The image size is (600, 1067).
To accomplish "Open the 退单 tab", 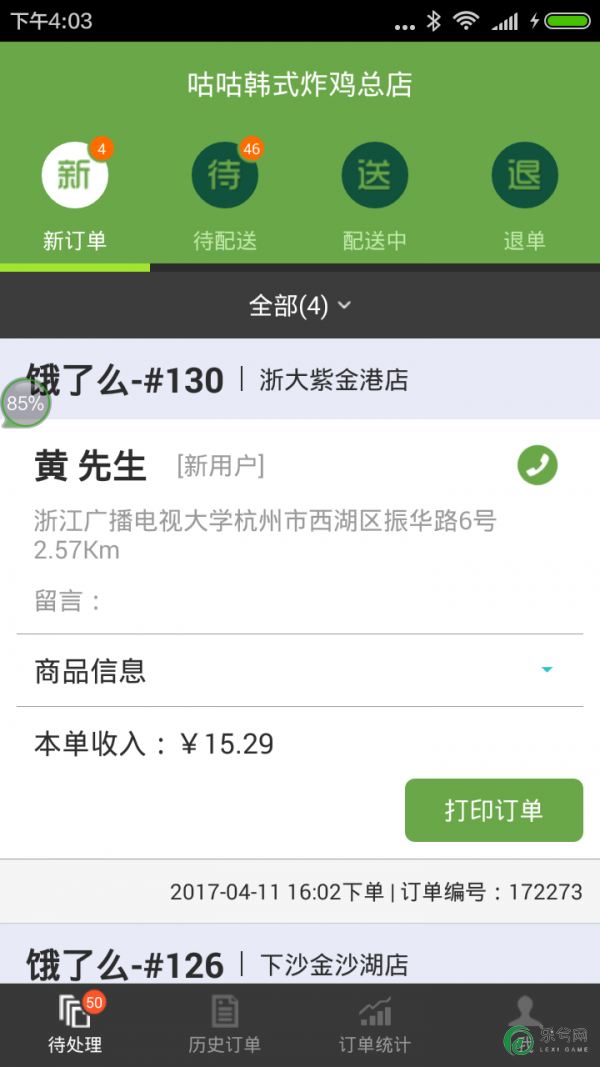I will (524, 195).
